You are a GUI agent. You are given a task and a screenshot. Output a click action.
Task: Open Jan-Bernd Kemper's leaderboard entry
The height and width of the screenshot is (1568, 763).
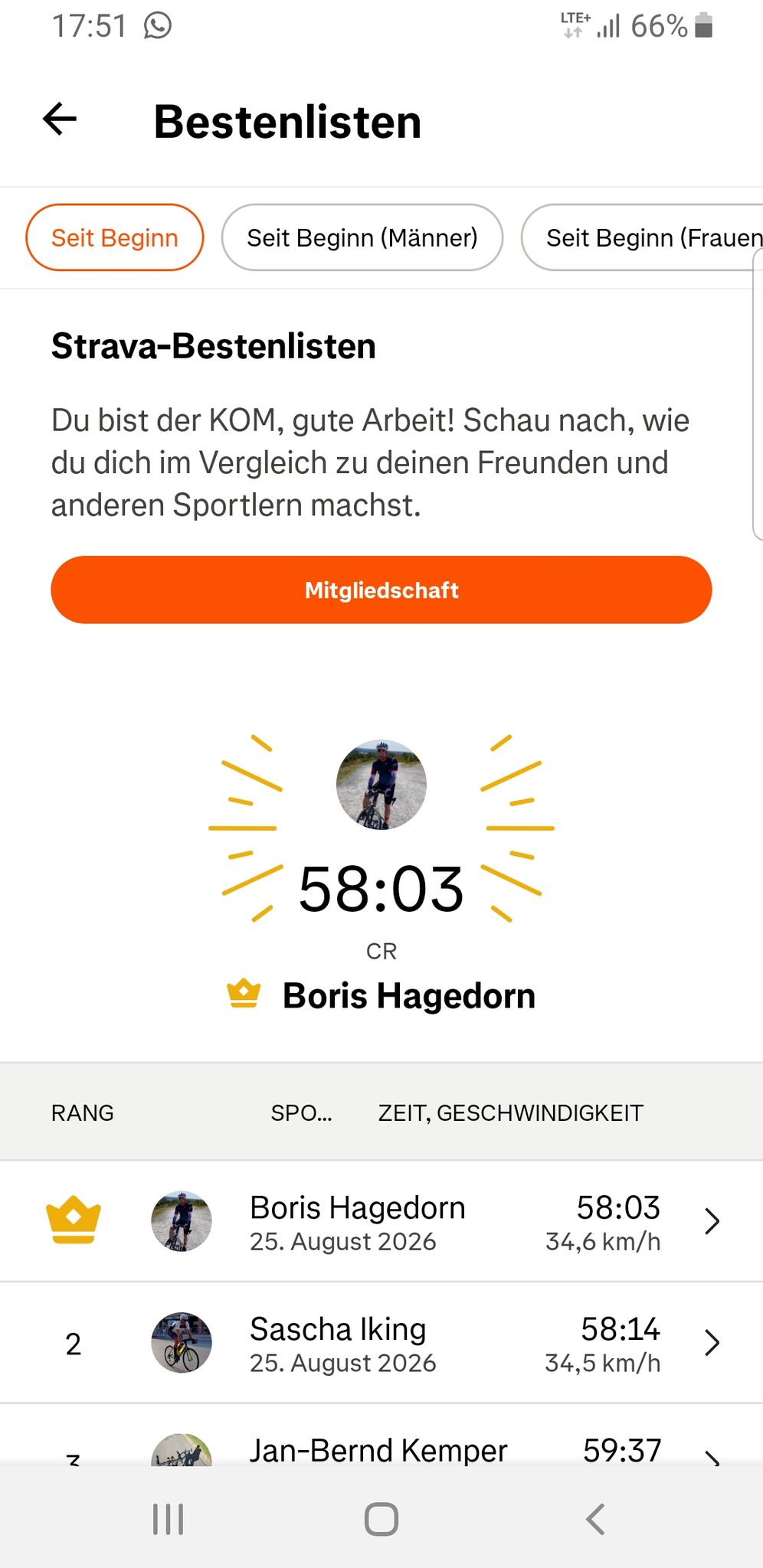point(381,1436)
